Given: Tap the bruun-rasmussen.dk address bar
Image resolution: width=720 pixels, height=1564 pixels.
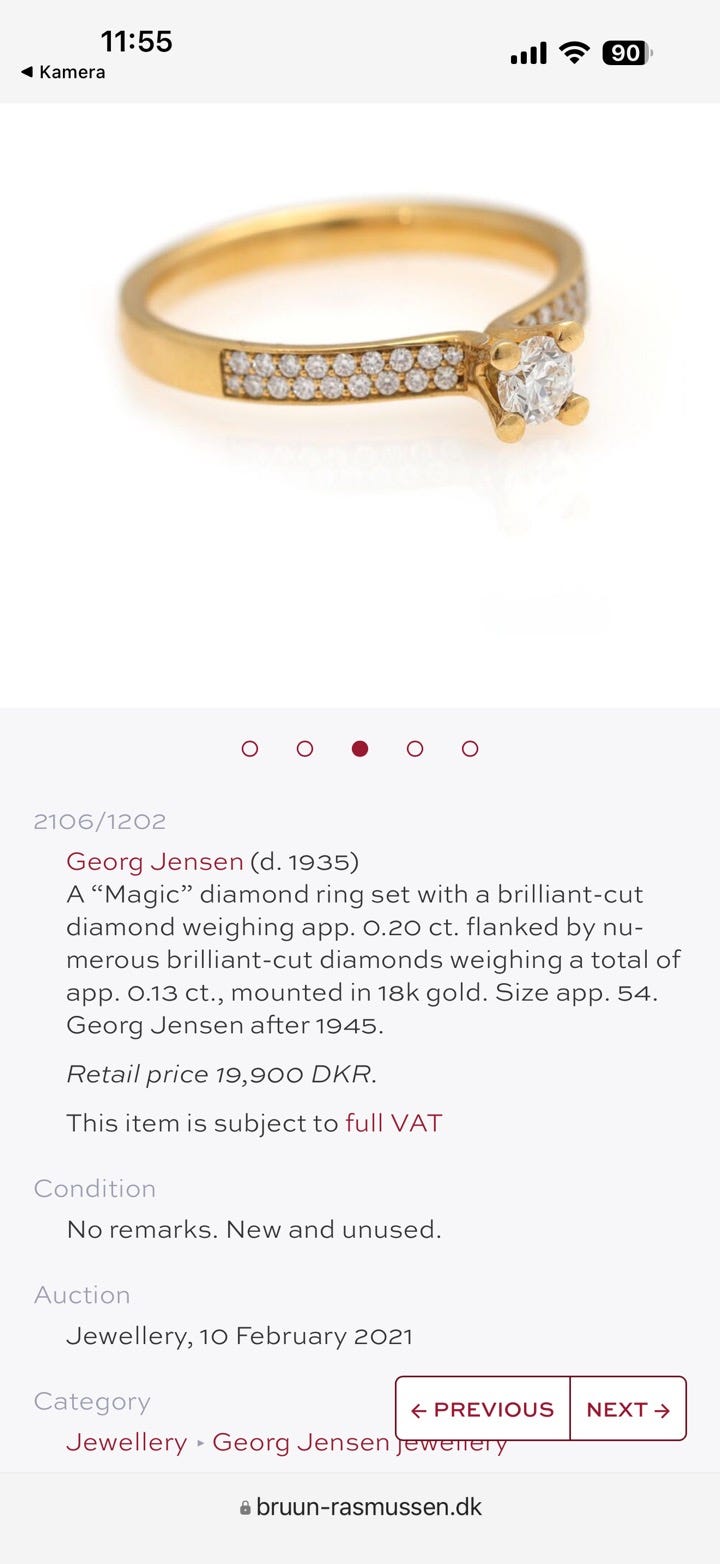Looking at the screenshot, I should (x=360, y=1507).
